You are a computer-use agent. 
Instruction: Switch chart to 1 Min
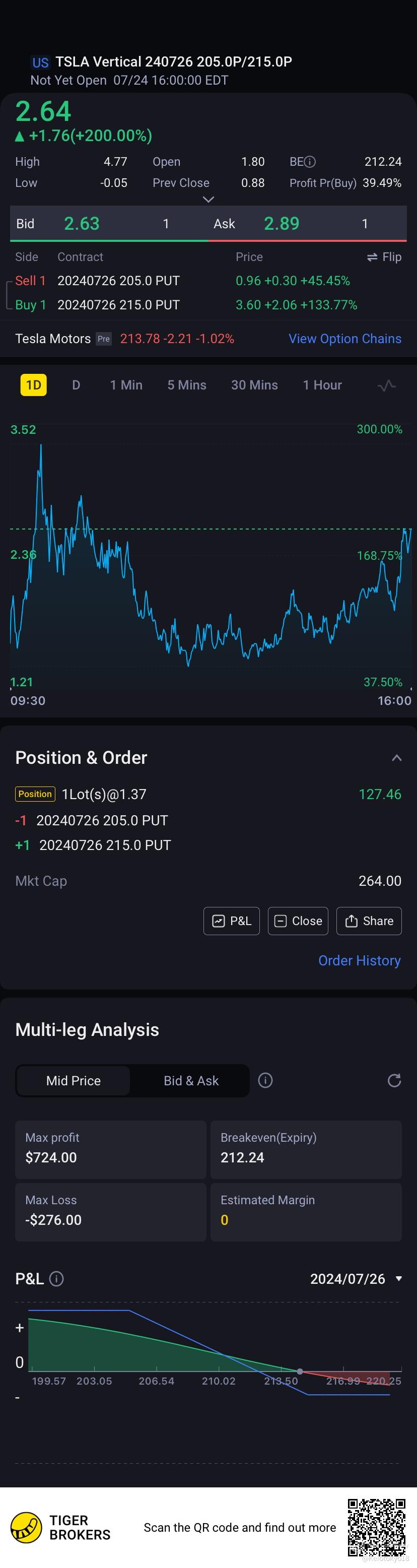(126, 385)
